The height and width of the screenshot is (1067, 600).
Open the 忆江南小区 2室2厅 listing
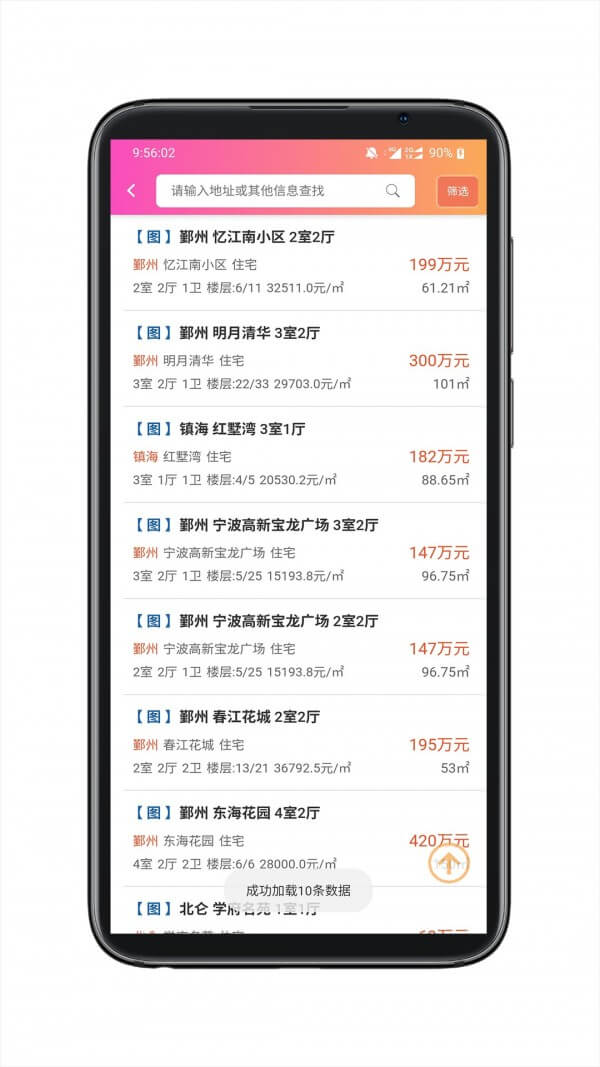[x=300, y=263]
